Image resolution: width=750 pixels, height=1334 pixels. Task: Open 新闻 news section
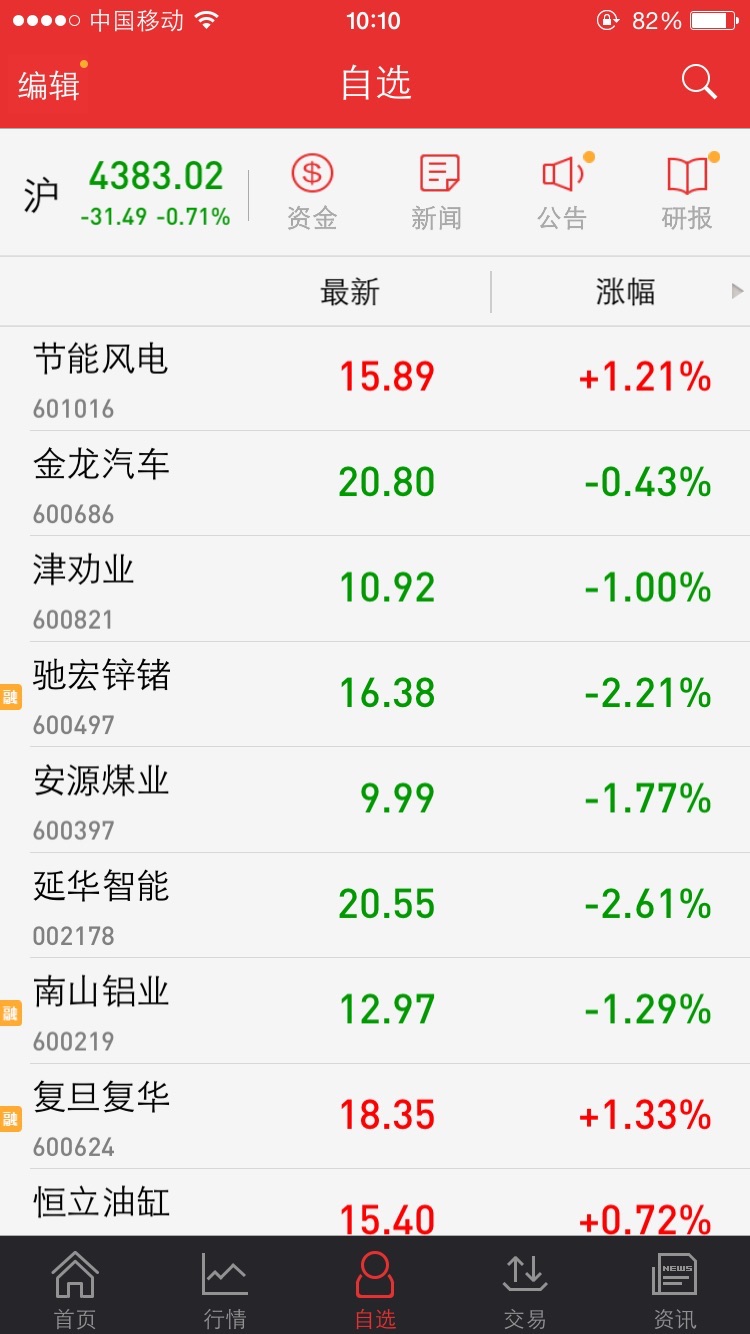[437, 192]
